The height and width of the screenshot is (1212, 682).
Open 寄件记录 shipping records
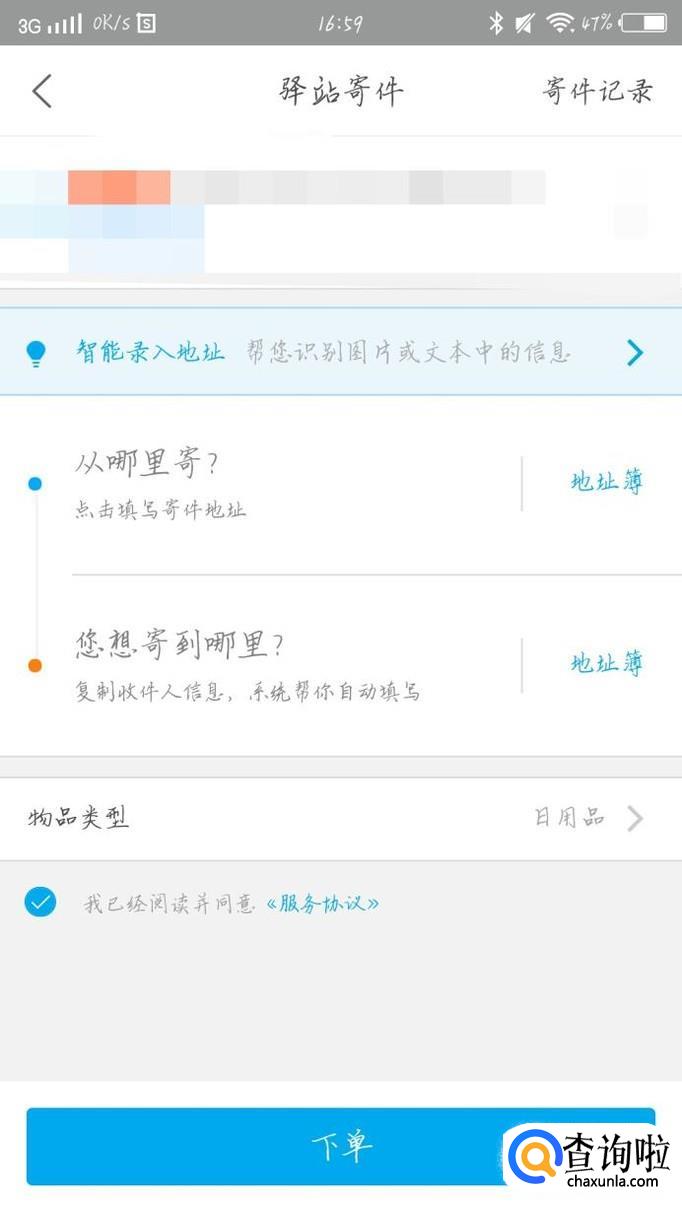pyautogui.click(x=597, y=91)
